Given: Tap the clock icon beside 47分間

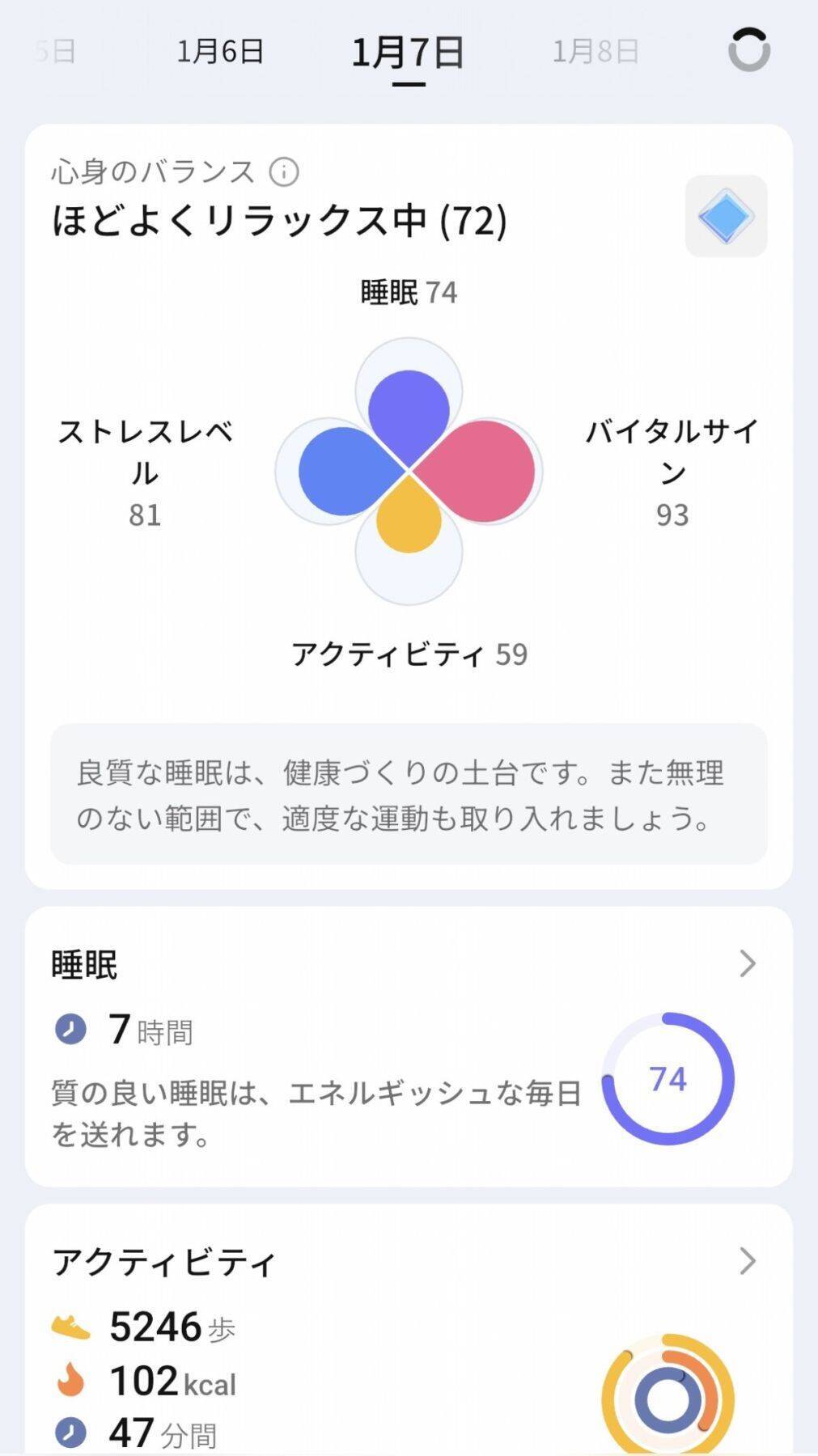Looking at the screenshot, I should (71, 1432).
